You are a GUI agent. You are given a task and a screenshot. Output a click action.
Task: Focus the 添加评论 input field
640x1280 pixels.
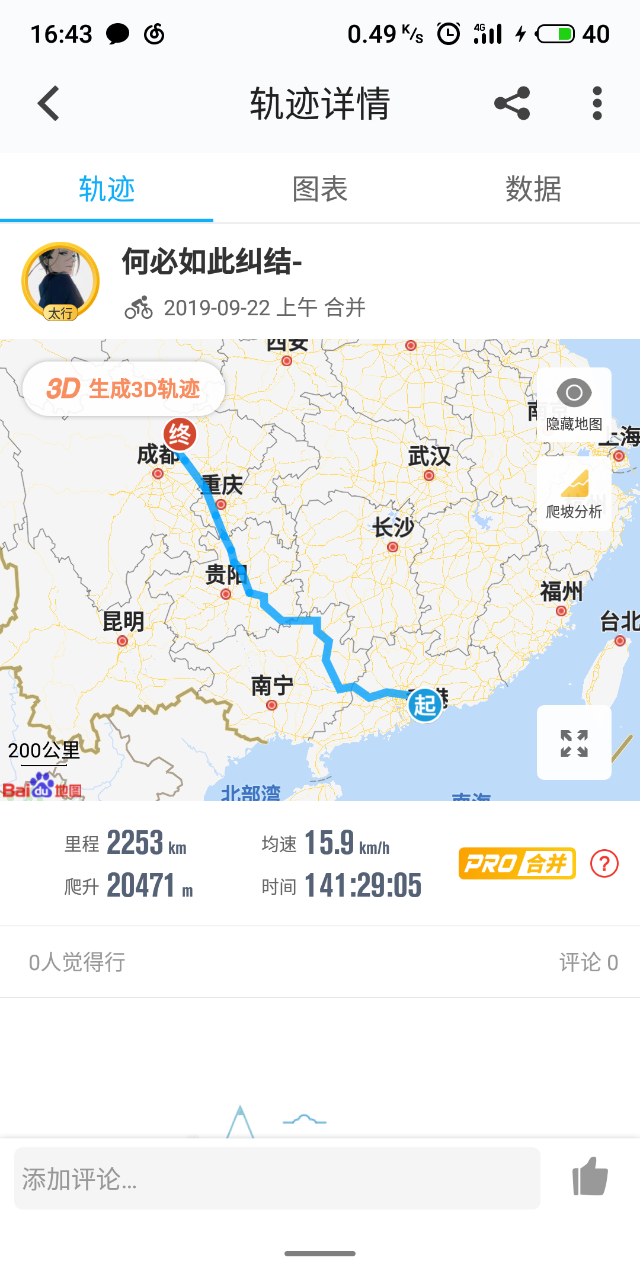click(x=277, y=1178)
